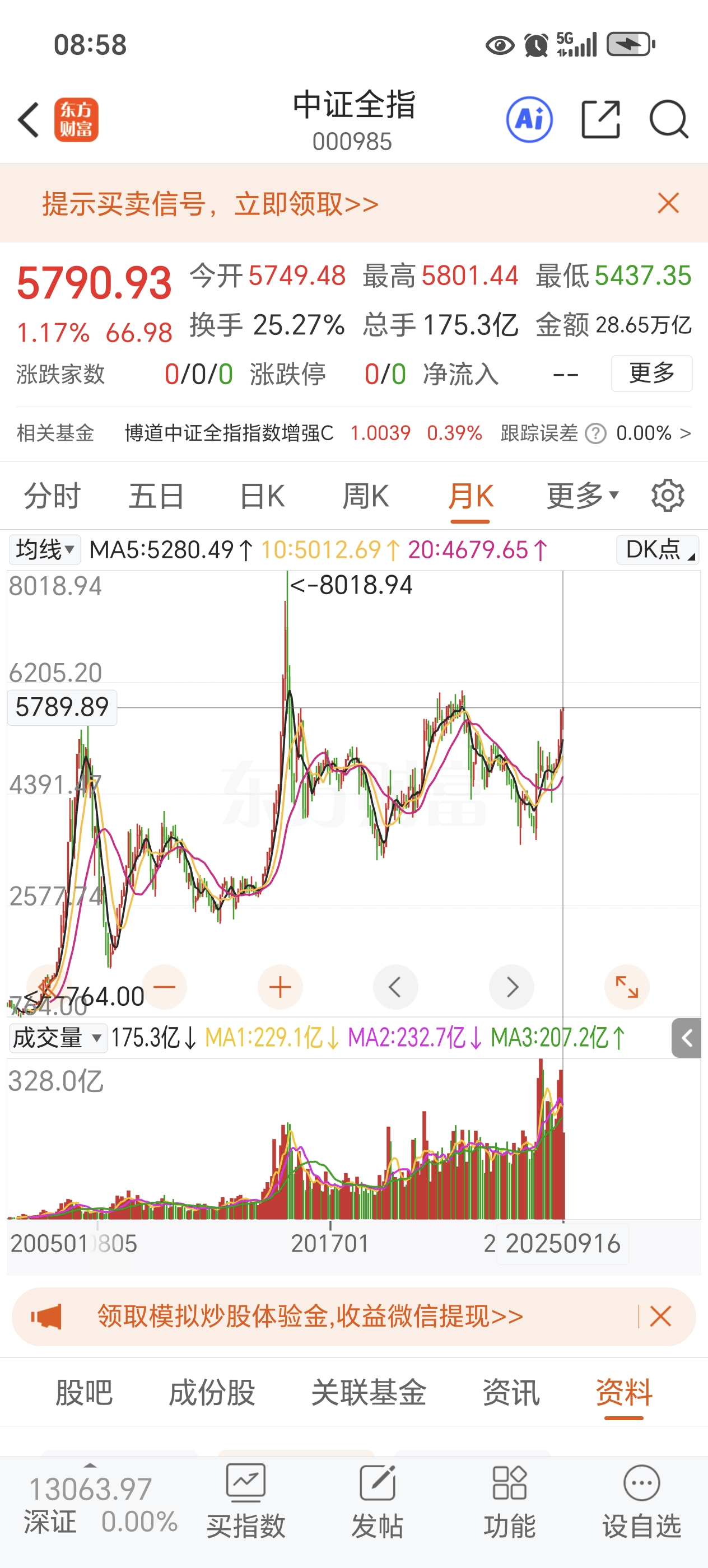Go back using the top-left arrow
Image resolution: width=708 pixels, height=1568 pixels.
pos(28,120)
